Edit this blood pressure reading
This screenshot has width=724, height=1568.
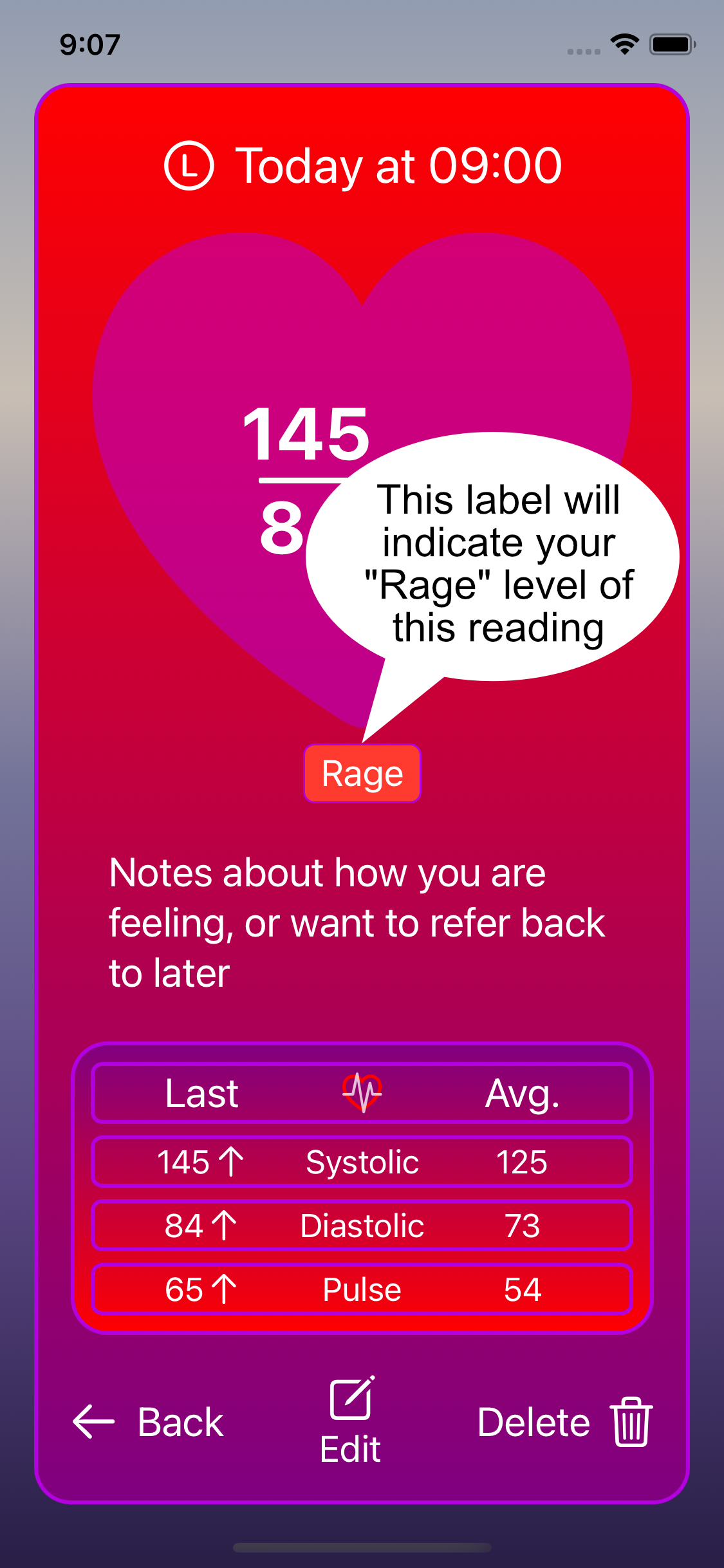click(351, 1421)
